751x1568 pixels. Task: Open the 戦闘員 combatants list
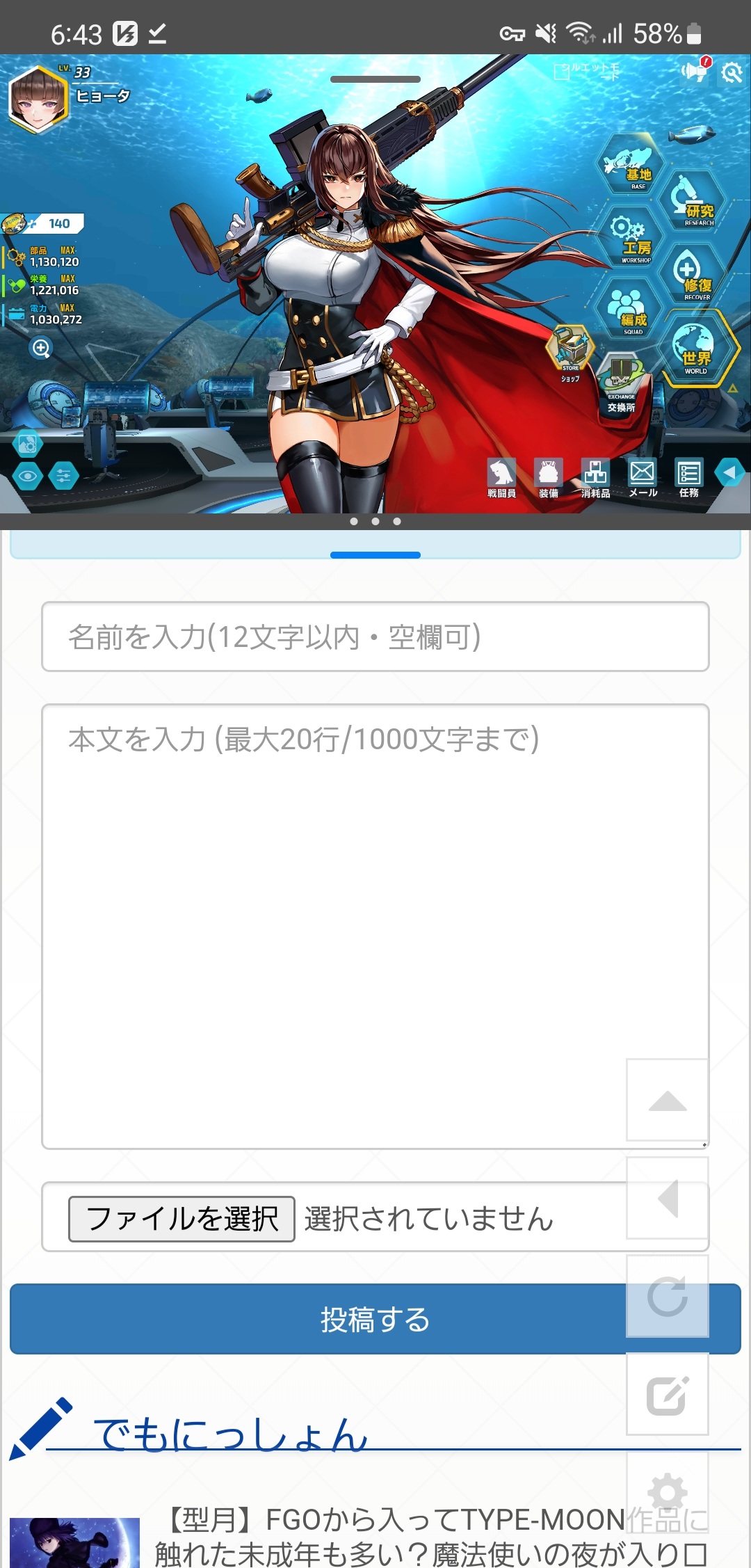pos(501,479)
